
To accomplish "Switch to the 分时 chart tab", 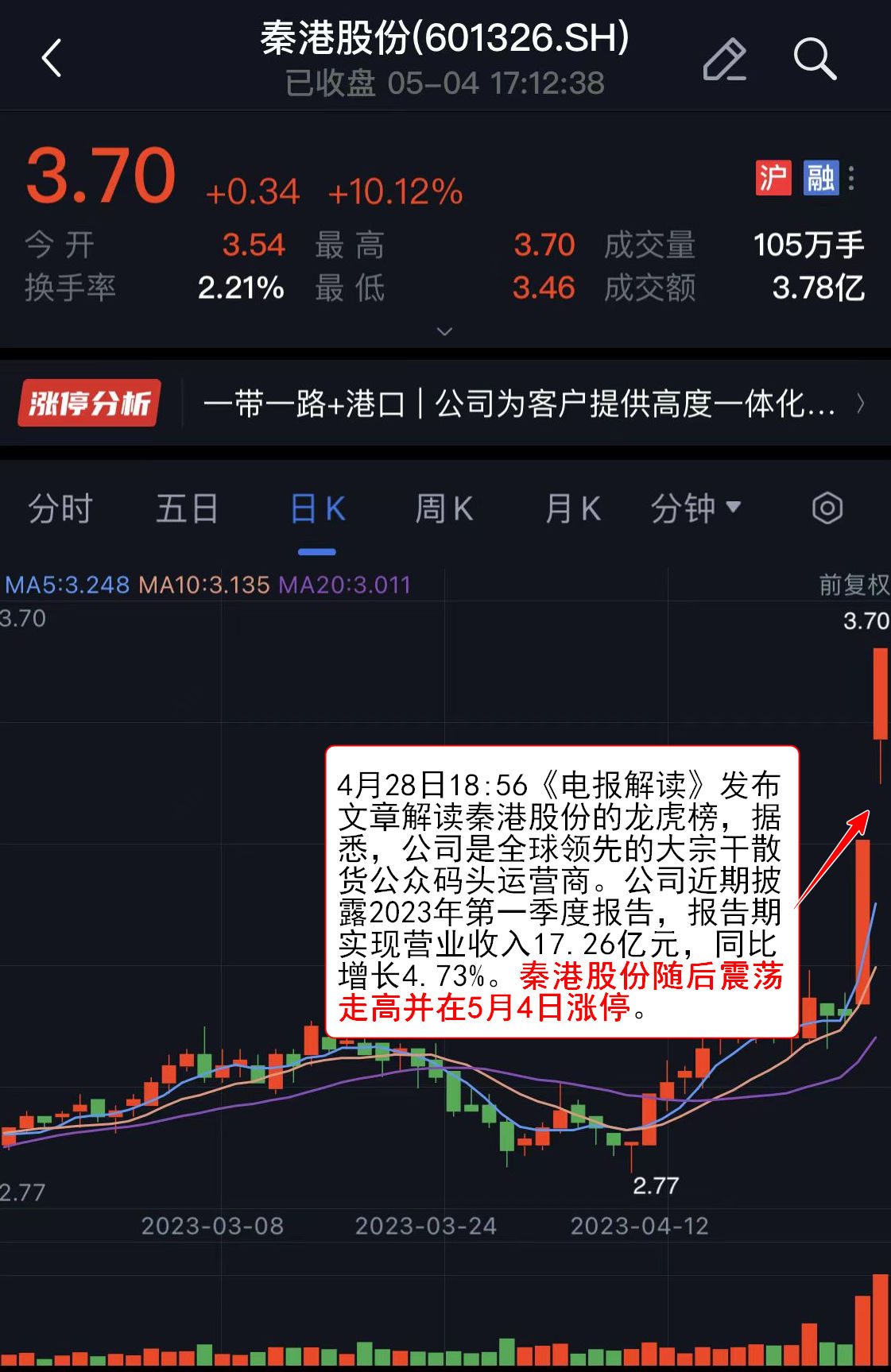I will tap(60, 509).
